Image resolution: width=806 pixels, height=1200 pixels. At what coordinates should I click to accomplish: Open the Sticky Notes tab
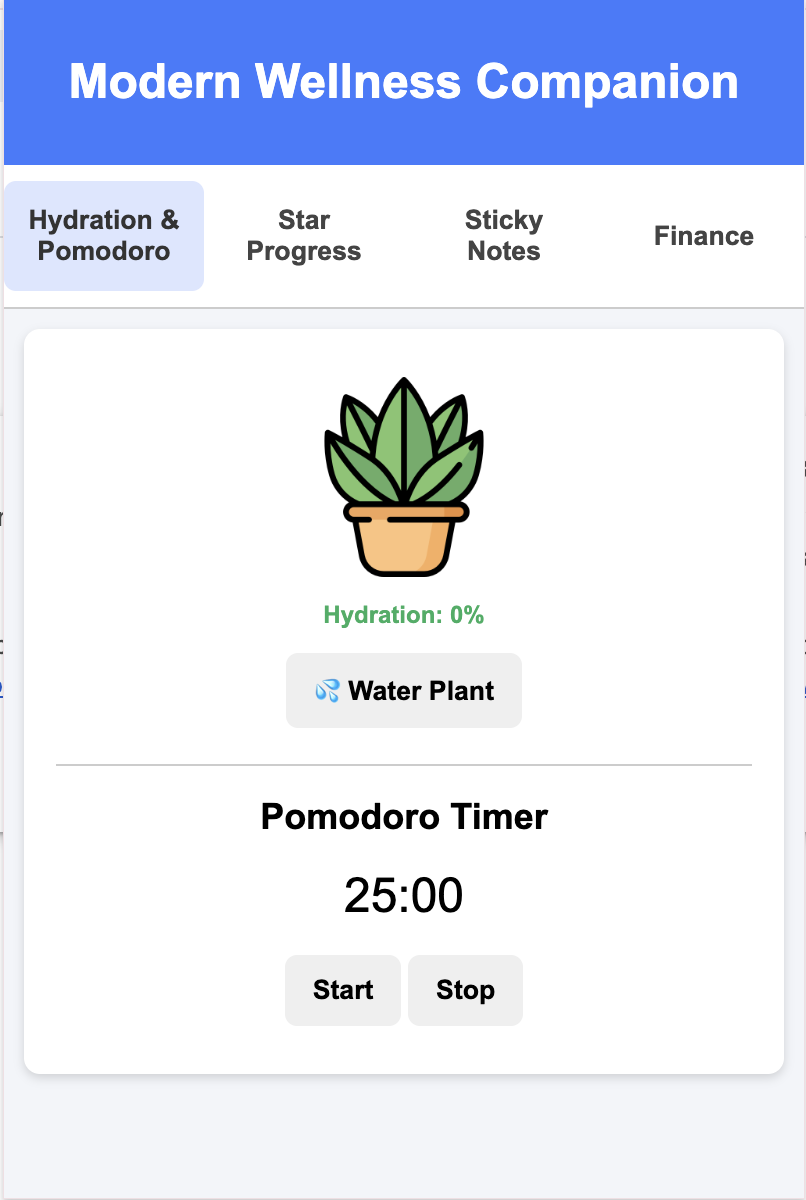(504, 236)
